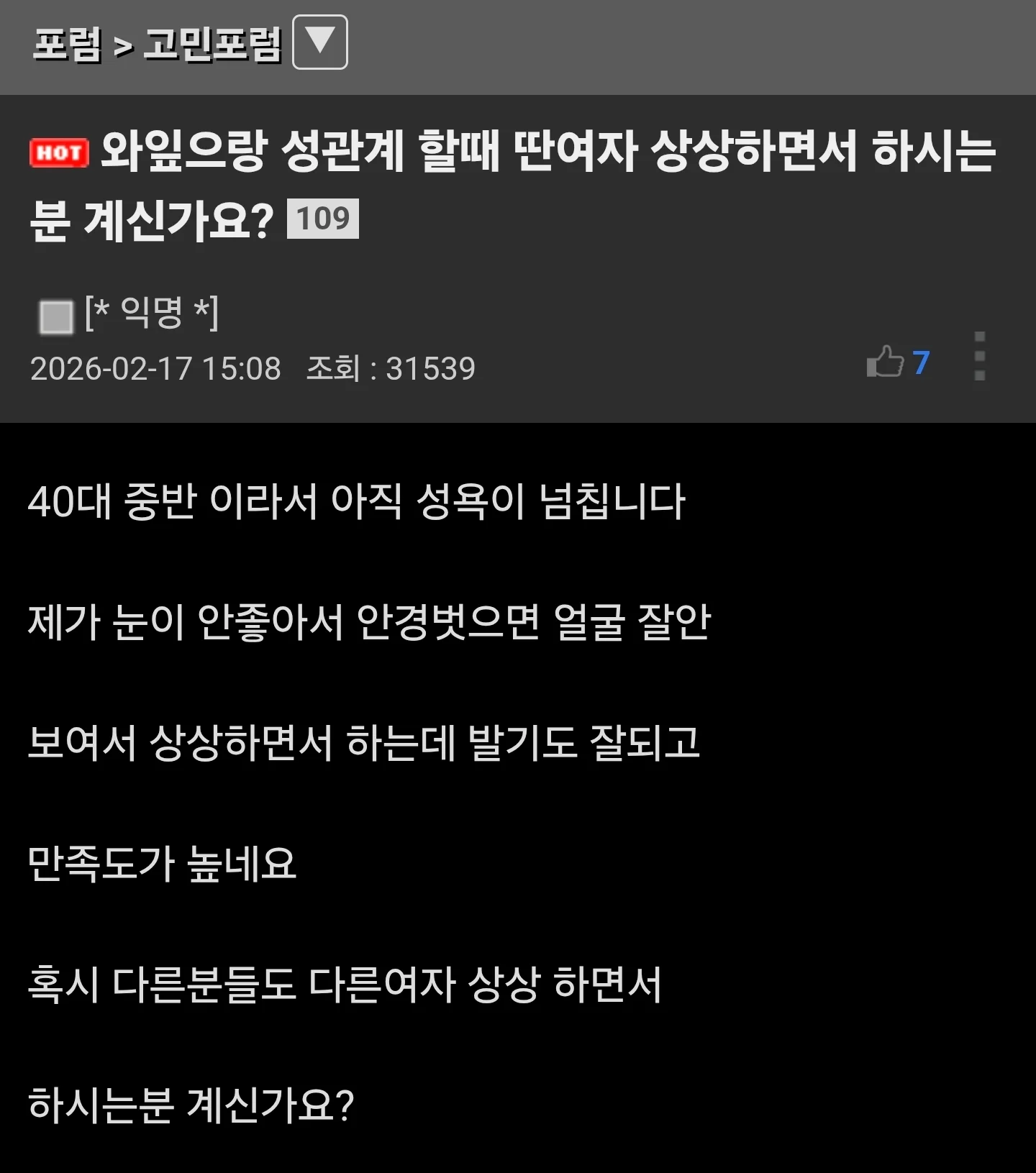
Task: Open the 포럼 breadcrumb link
Action: (67, 45)
